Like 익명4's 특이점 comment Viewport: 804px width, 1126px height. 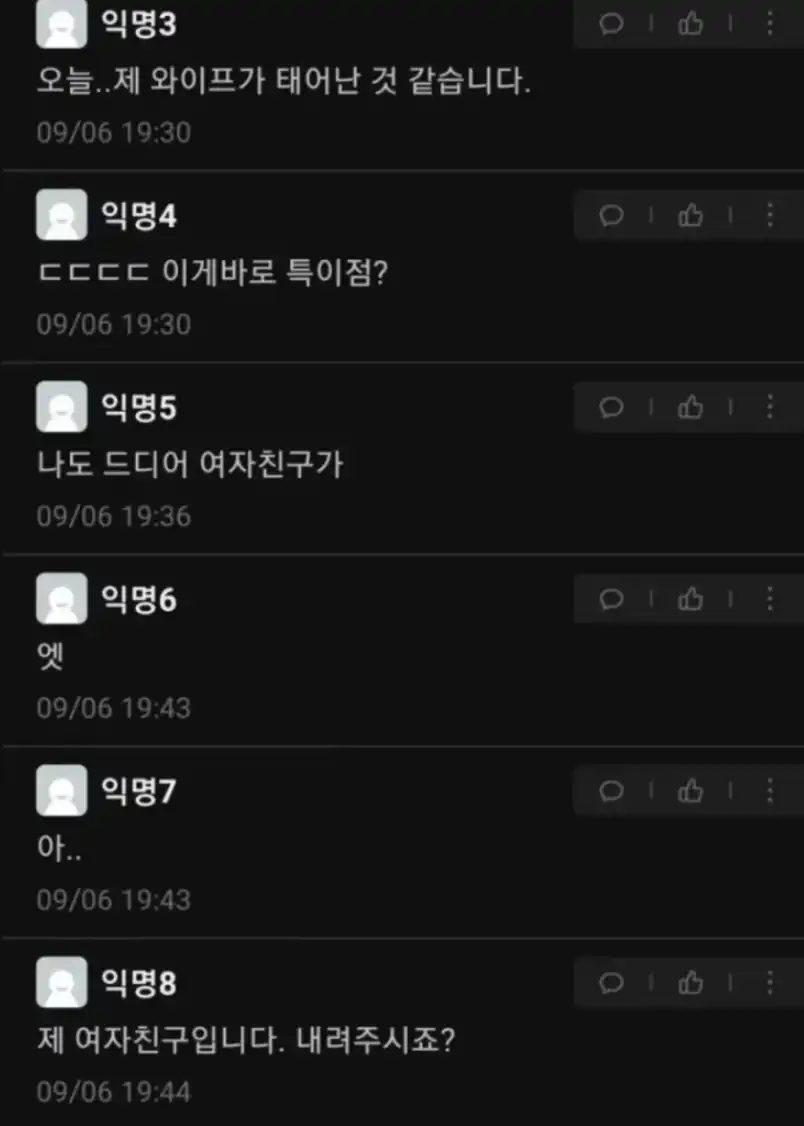[690, 215]
